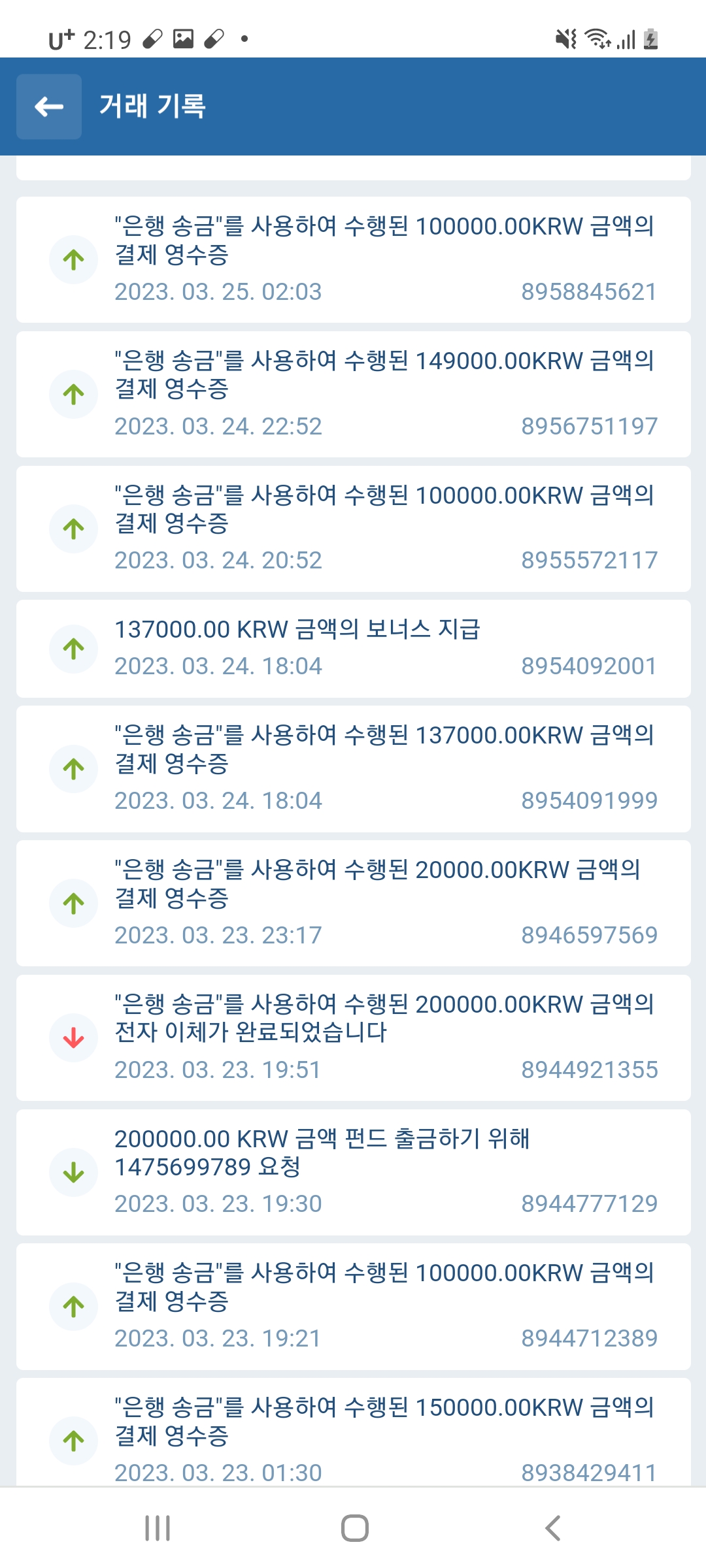Open the 150000.00KRW payment receipt entry

point(353,1433)
